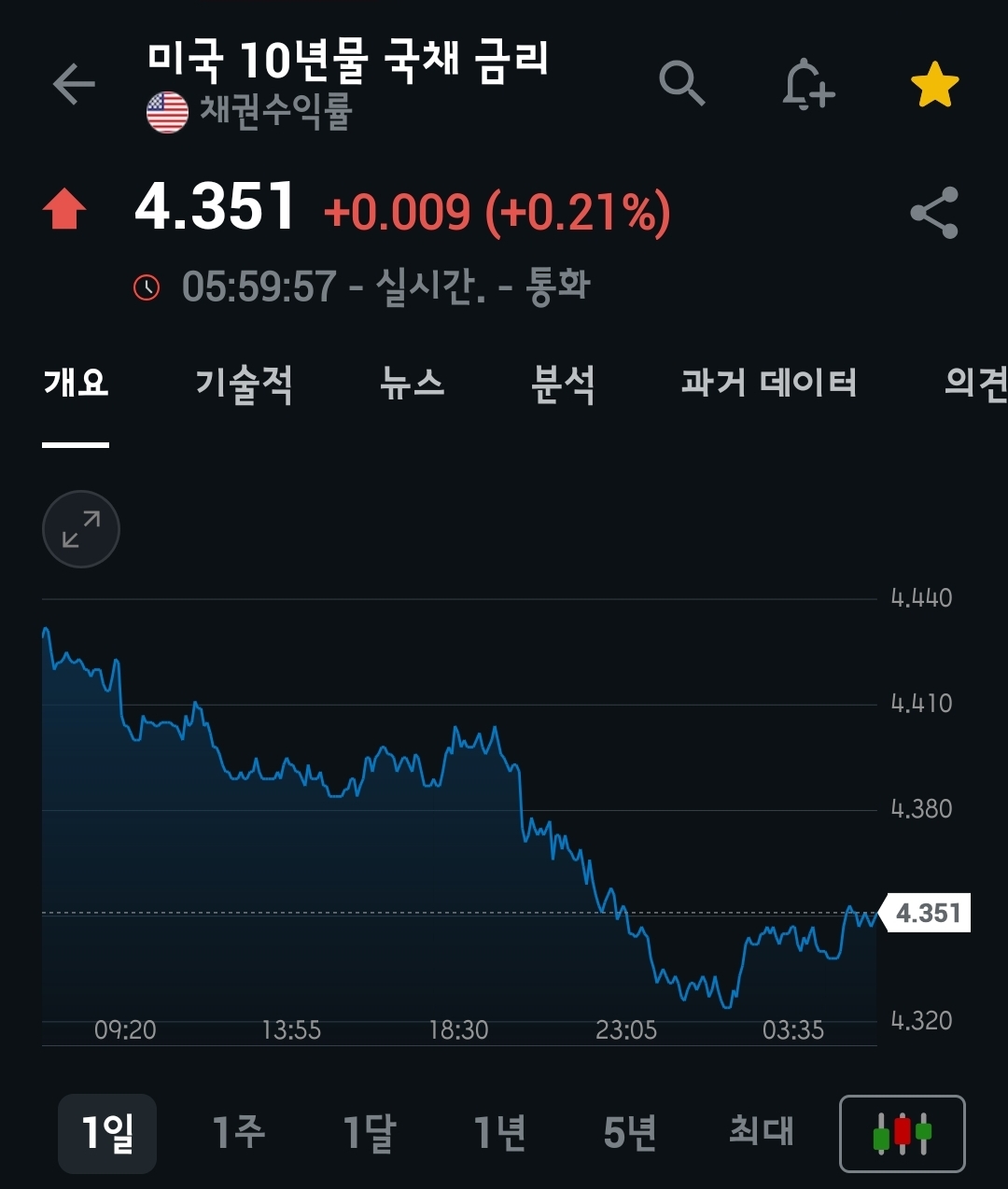This screenshot has width=1008, height=1189.
Task: Share this bond yield quote
Action: click(x=934, y=213)
